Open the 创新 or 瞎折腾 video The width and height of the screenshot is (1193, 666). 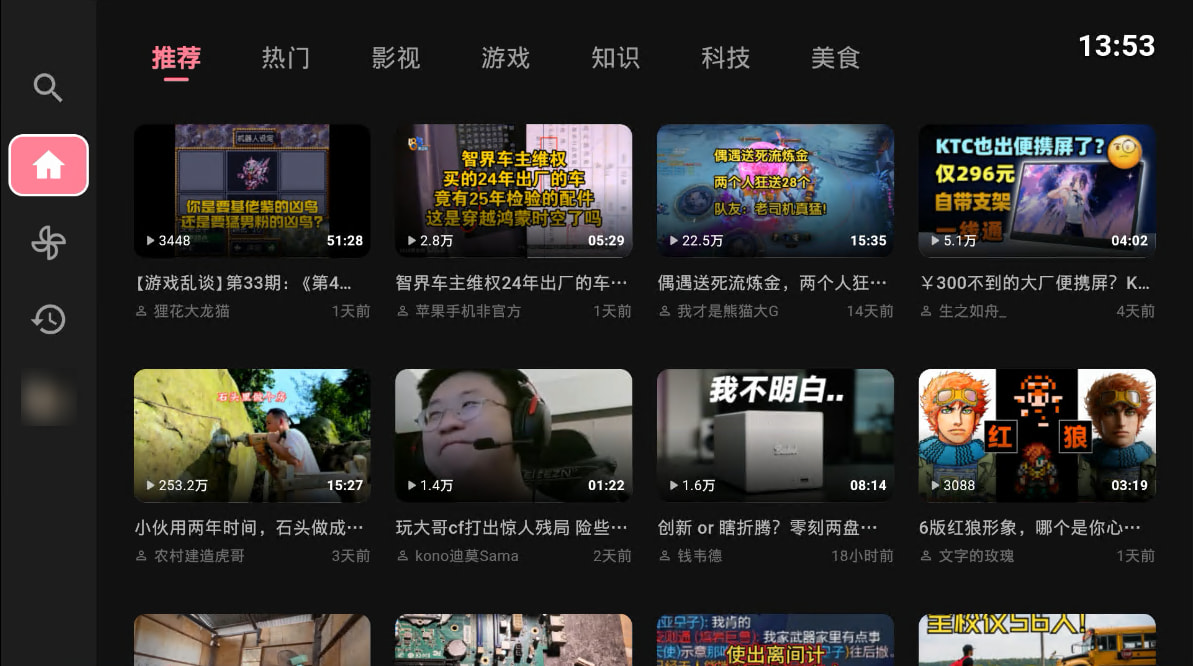(775, 436)
